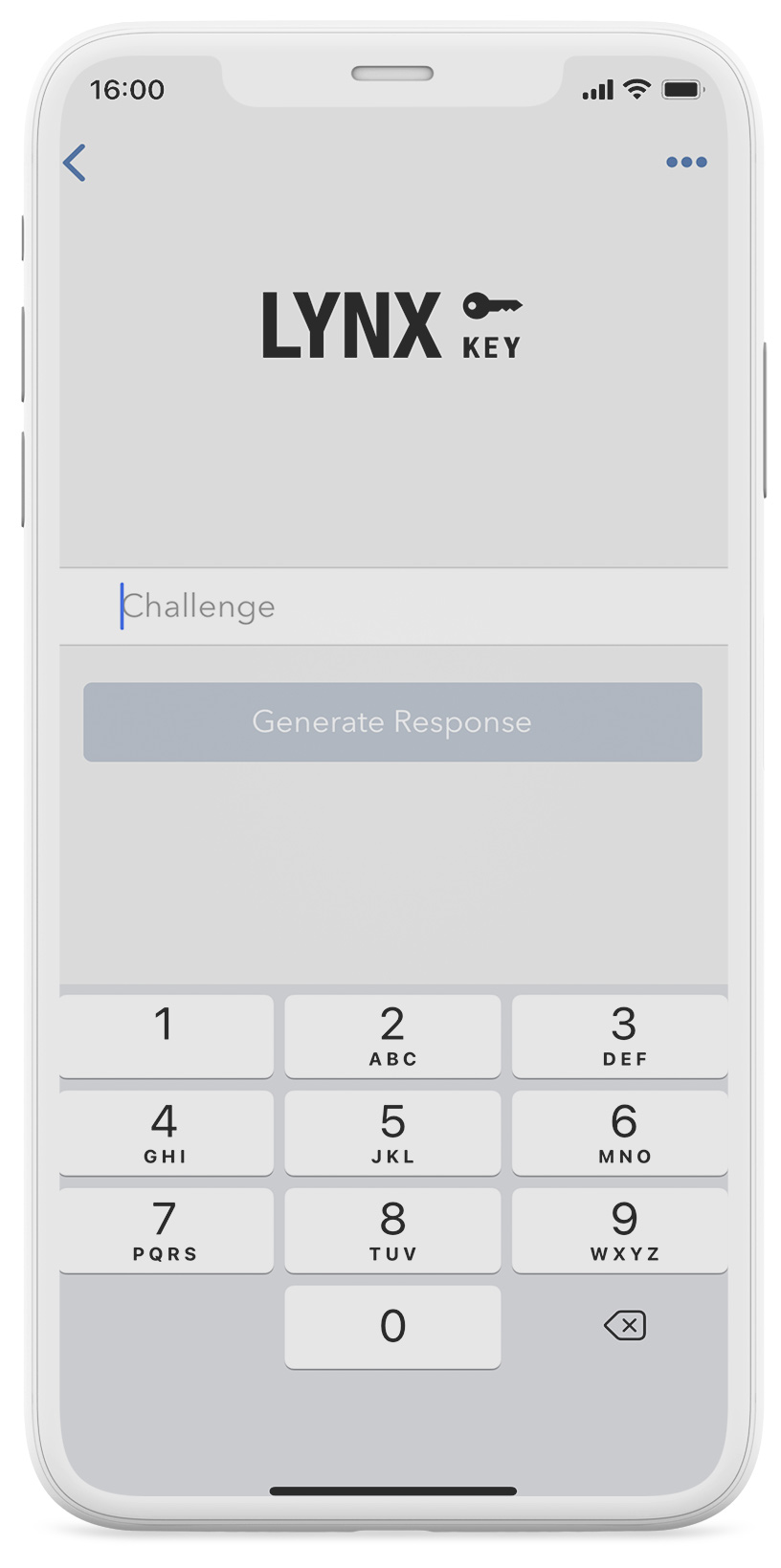
Task: Go back with the top-left arrow
Action: pos(75,163)
